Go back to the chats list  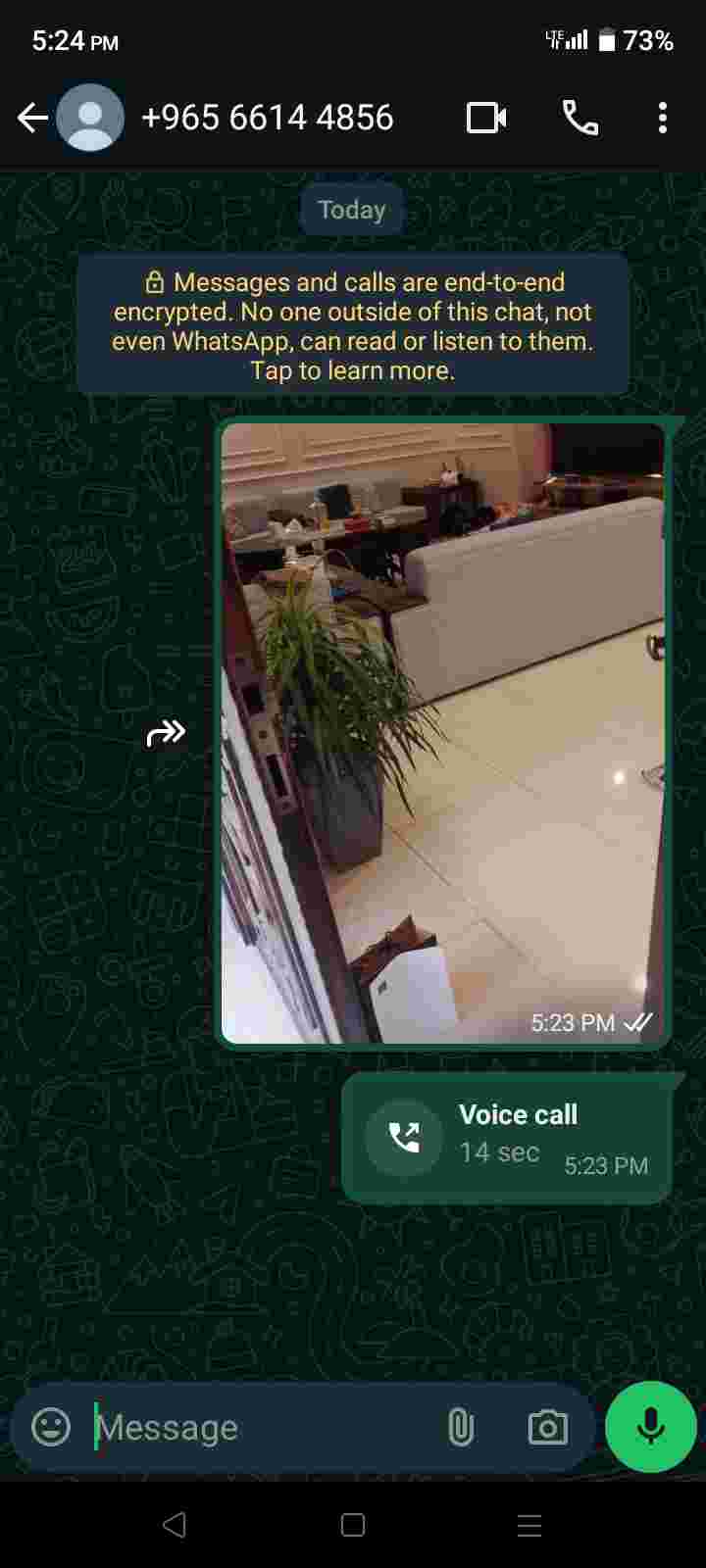click(33, 119)
